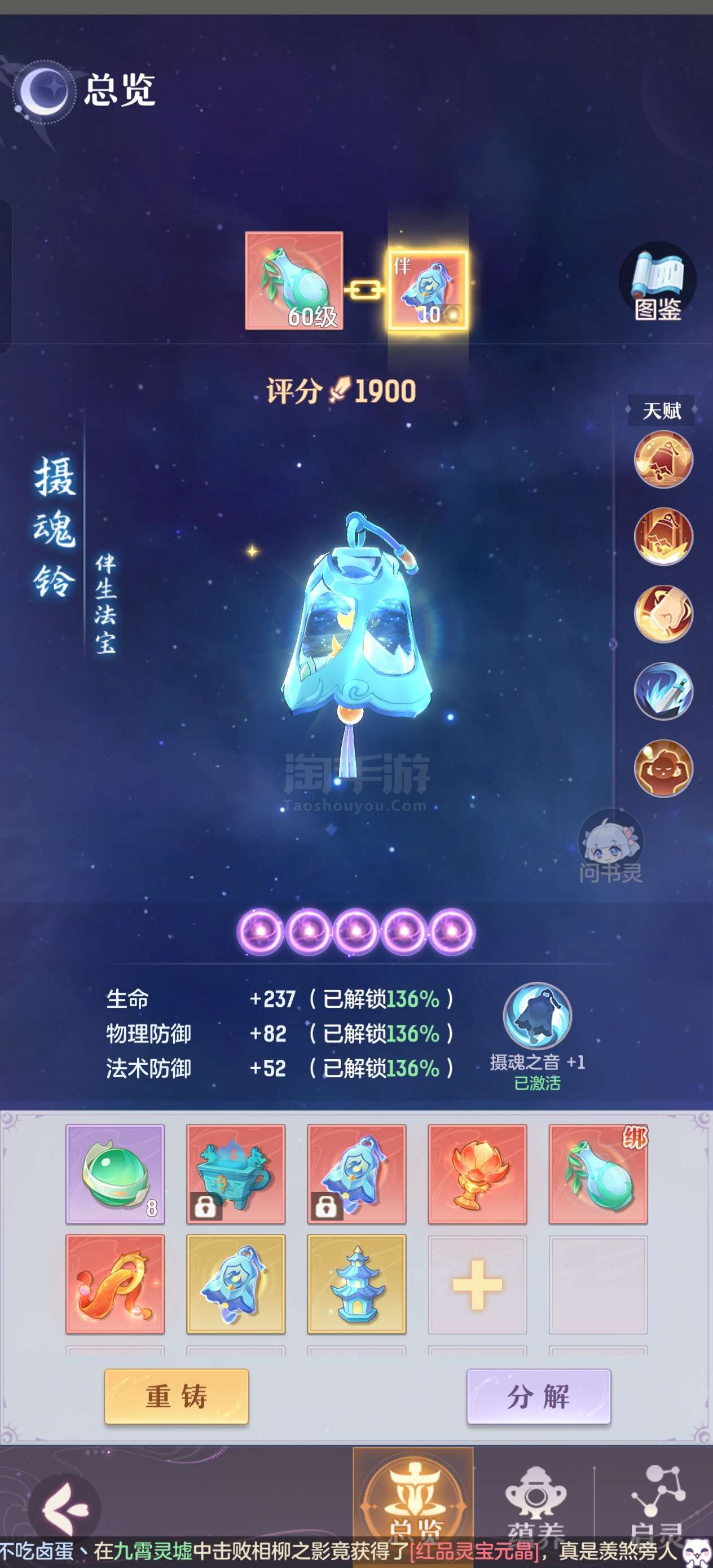View the 摄魂之音 skill icon
713x1568 pixels.
tap(537, 1016)
